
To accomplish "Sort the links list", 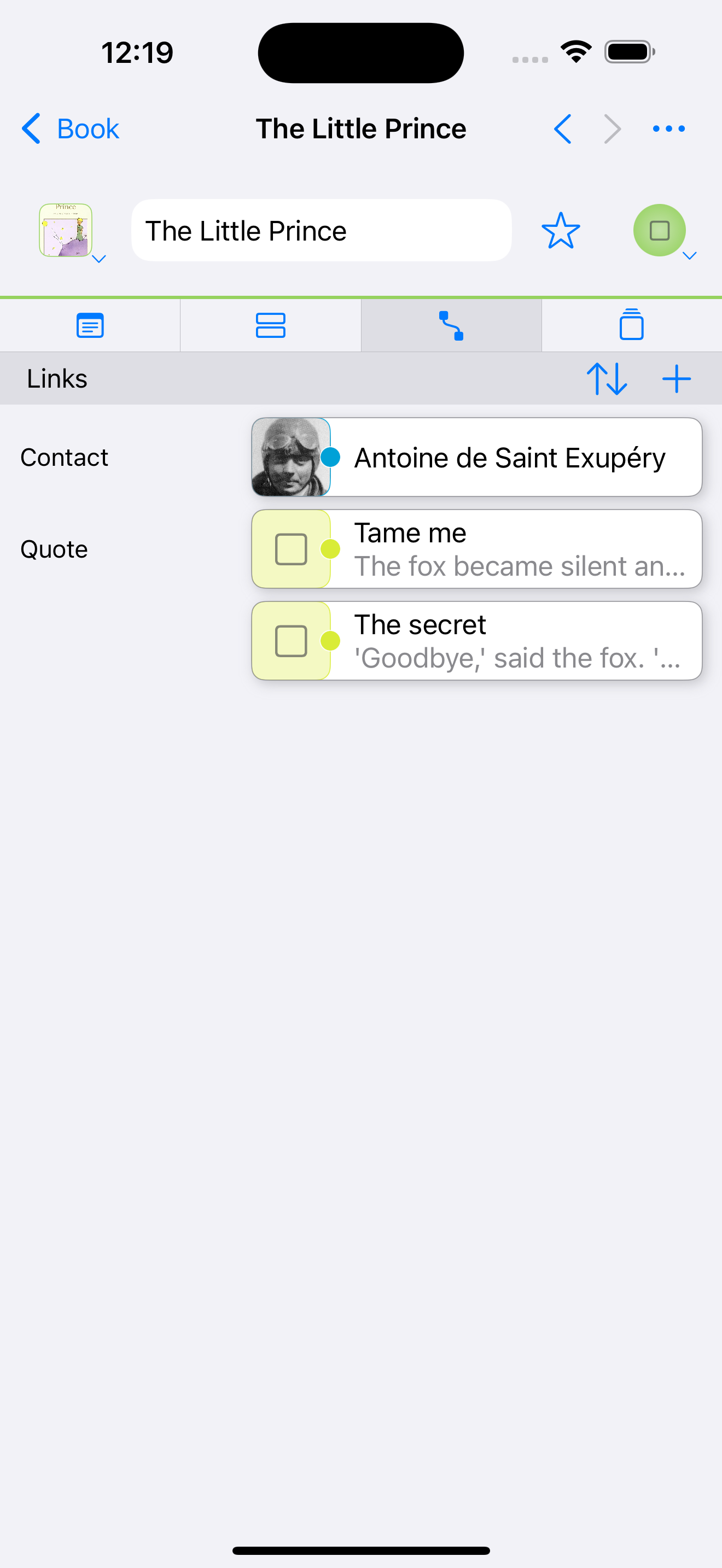I will 607,379.
